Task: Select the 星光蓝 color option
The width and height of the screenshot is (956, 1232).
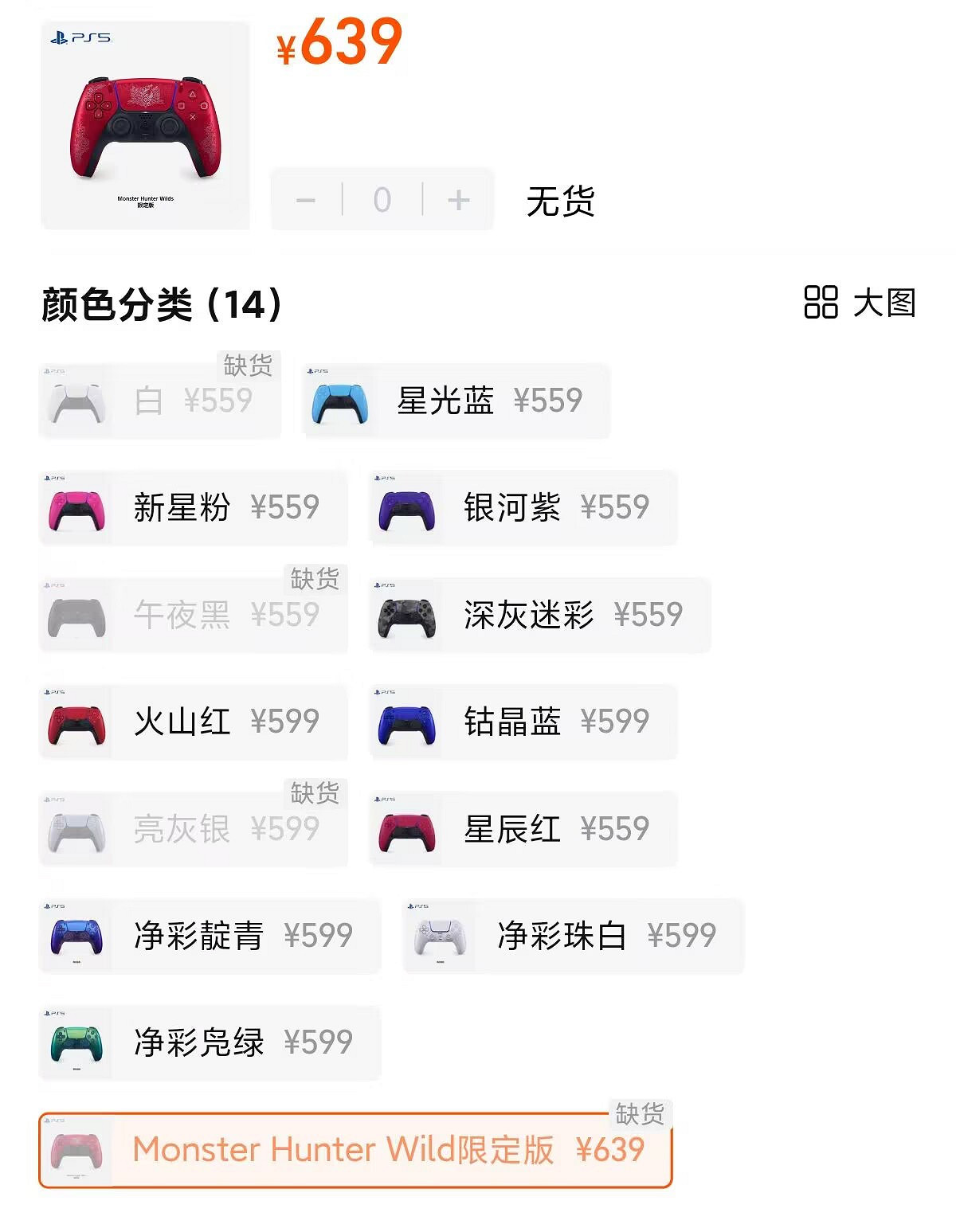Action: 456,401
